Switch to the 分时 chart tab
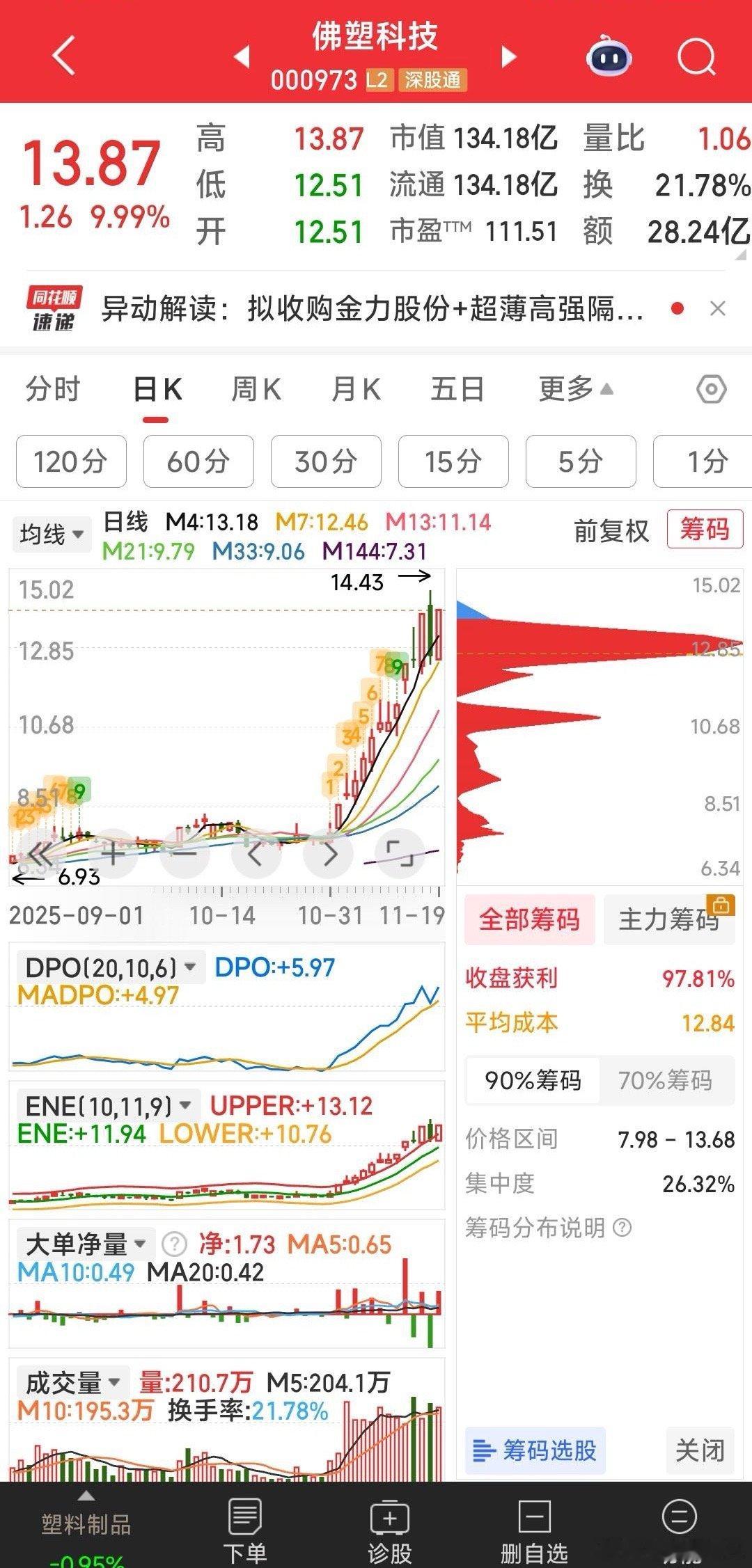752x1568 pixels. coord(53,389)
